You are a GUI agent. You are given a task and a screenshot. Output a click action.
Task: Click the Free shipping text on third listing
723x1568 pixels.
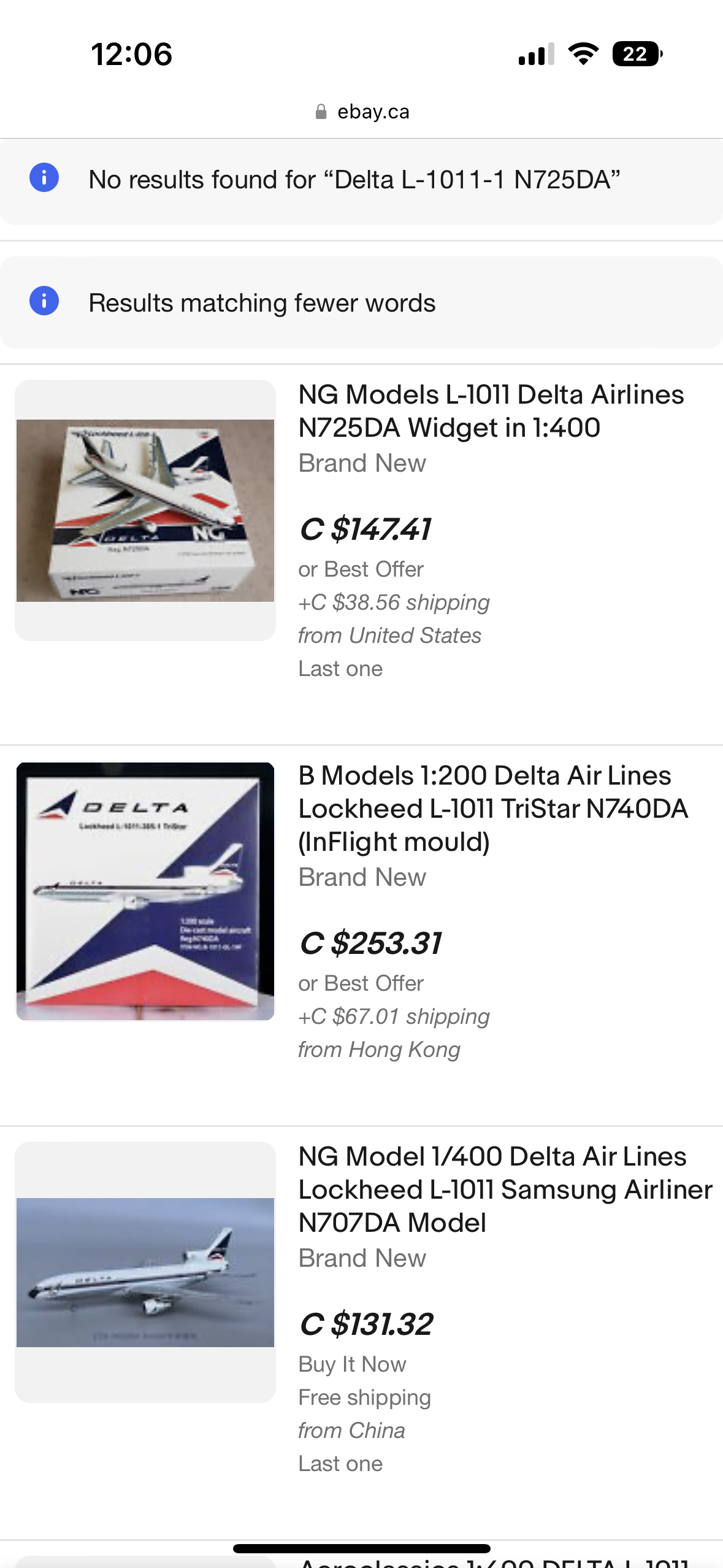364,1398
